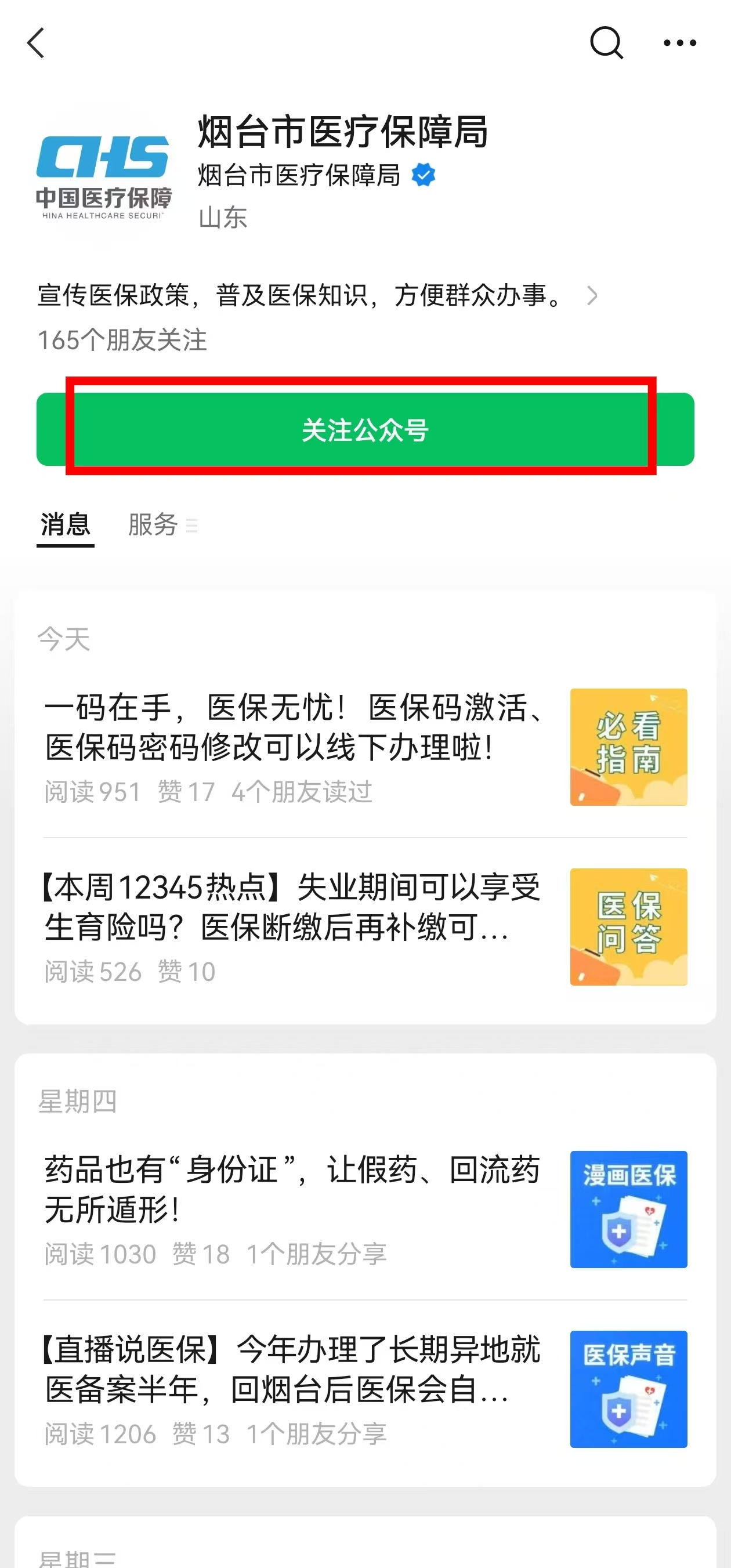
Task: Switch to the 服务 tab
Action: pos(153,524)
